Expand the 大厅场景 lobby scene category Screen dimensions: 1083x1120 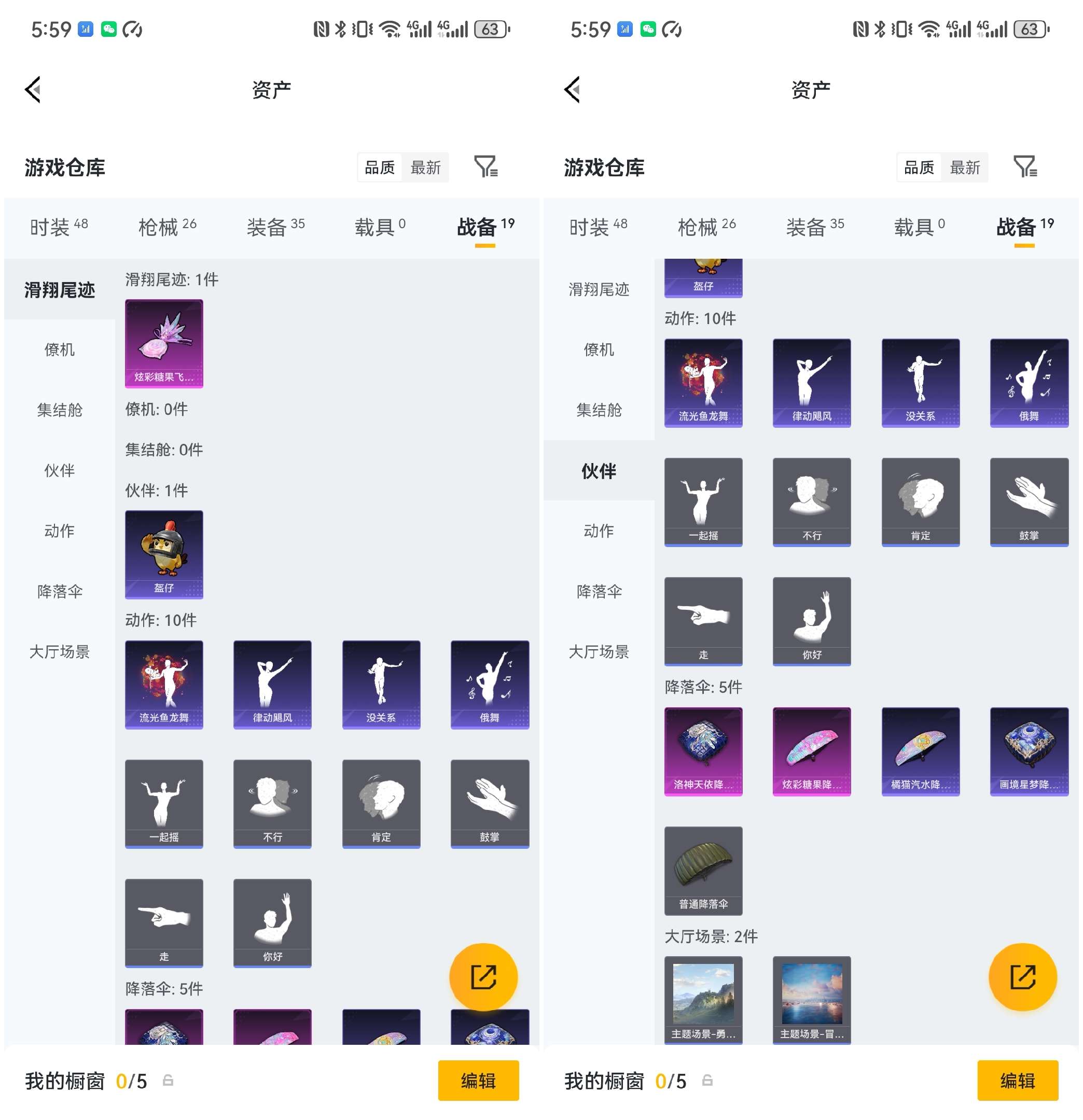pyautogui.click(x=59, y=652)
